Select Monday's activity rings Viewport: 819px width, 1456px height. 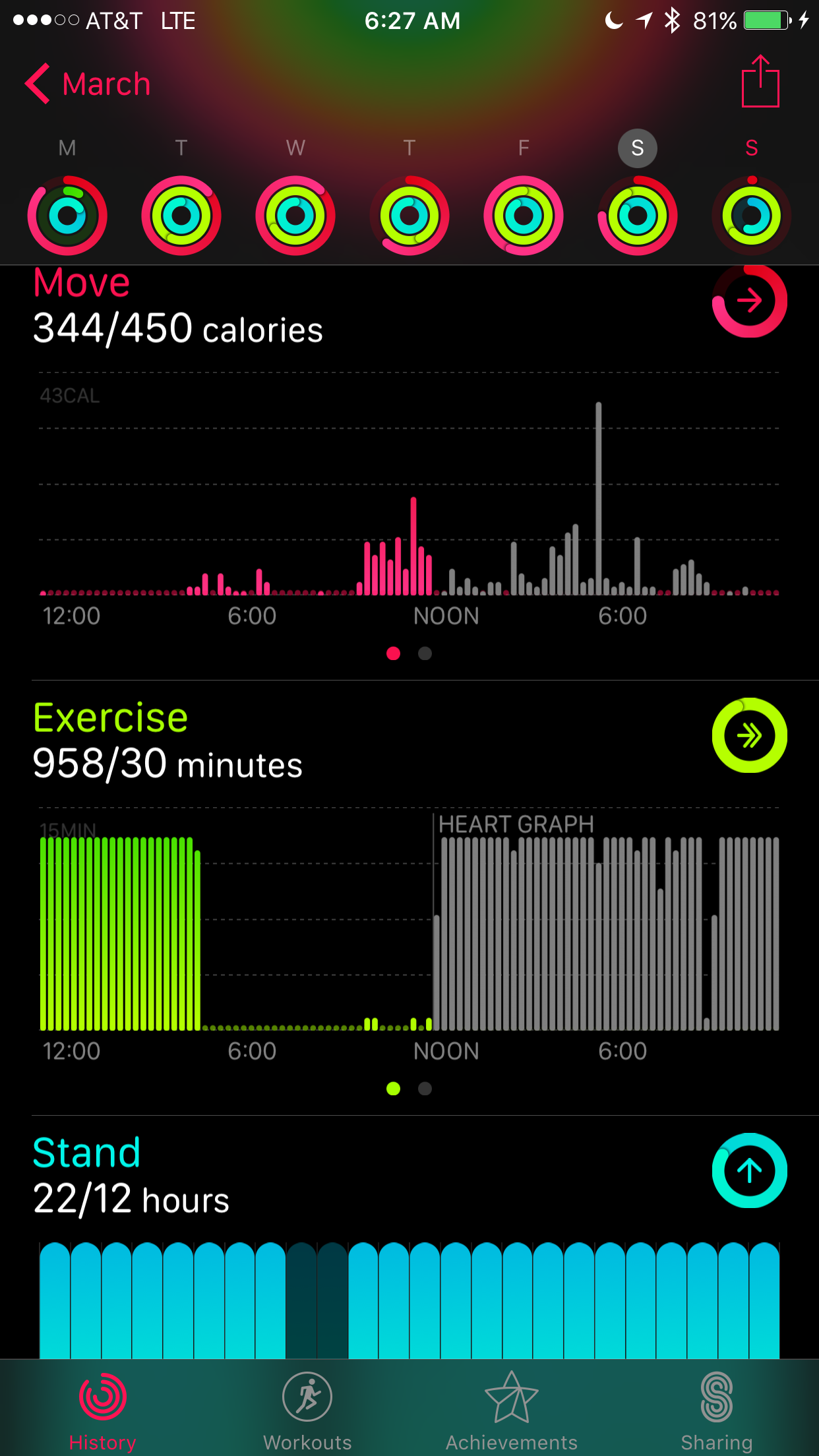[67, 216]
